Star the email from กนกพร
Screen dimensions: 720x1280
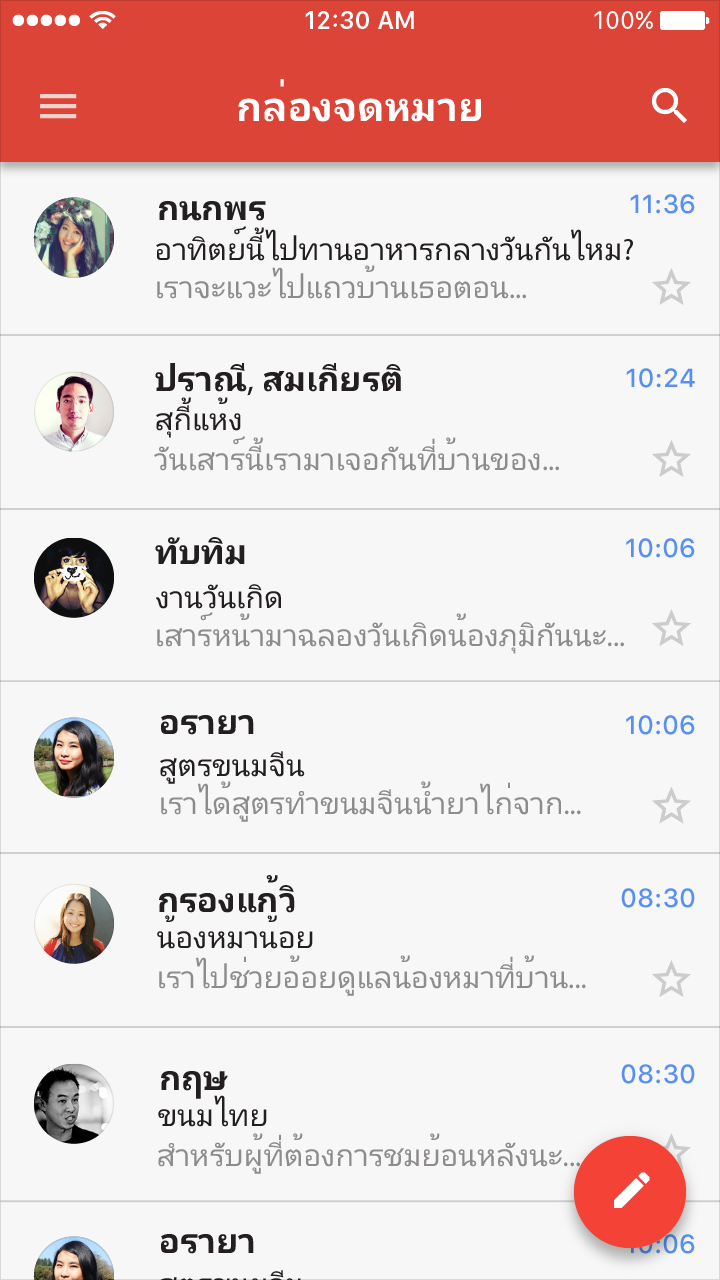point(671,288)
